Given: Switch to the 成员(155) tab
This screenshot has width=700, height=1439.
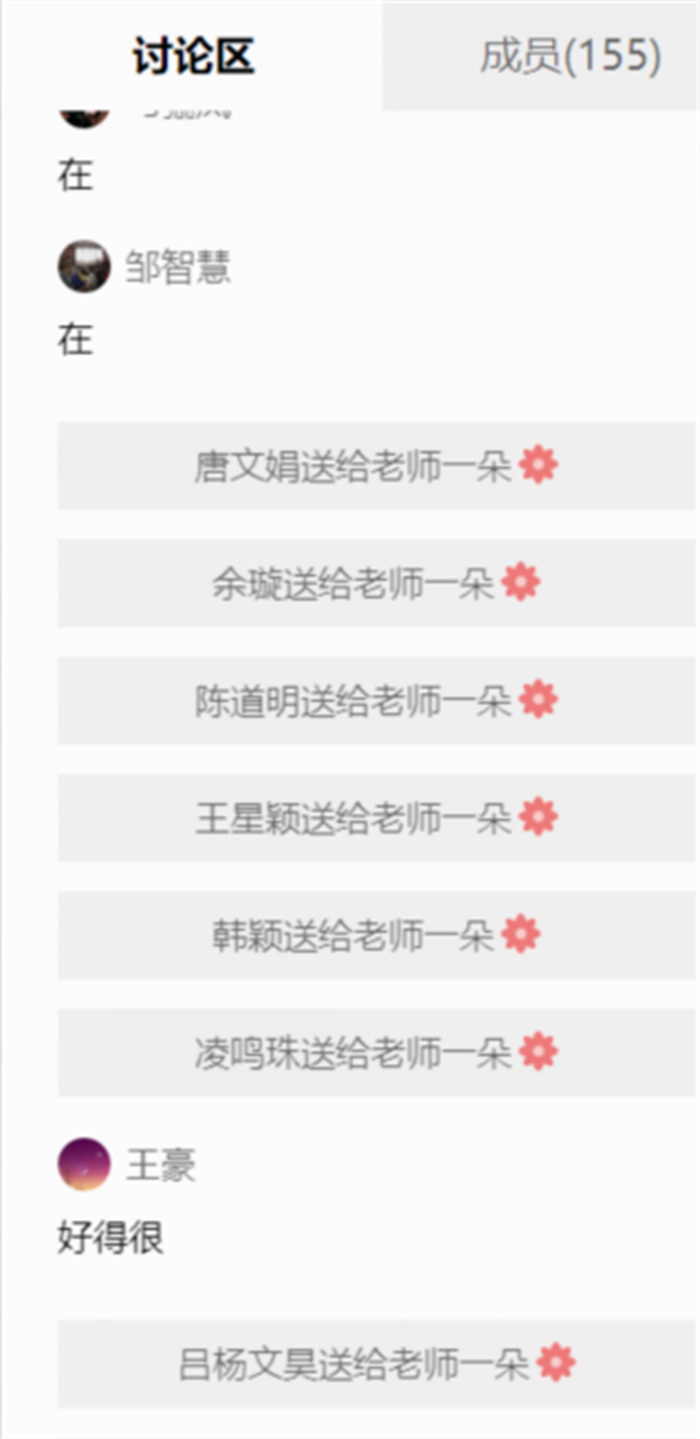Looking at the screenshot, I should (x=570, y=56).
